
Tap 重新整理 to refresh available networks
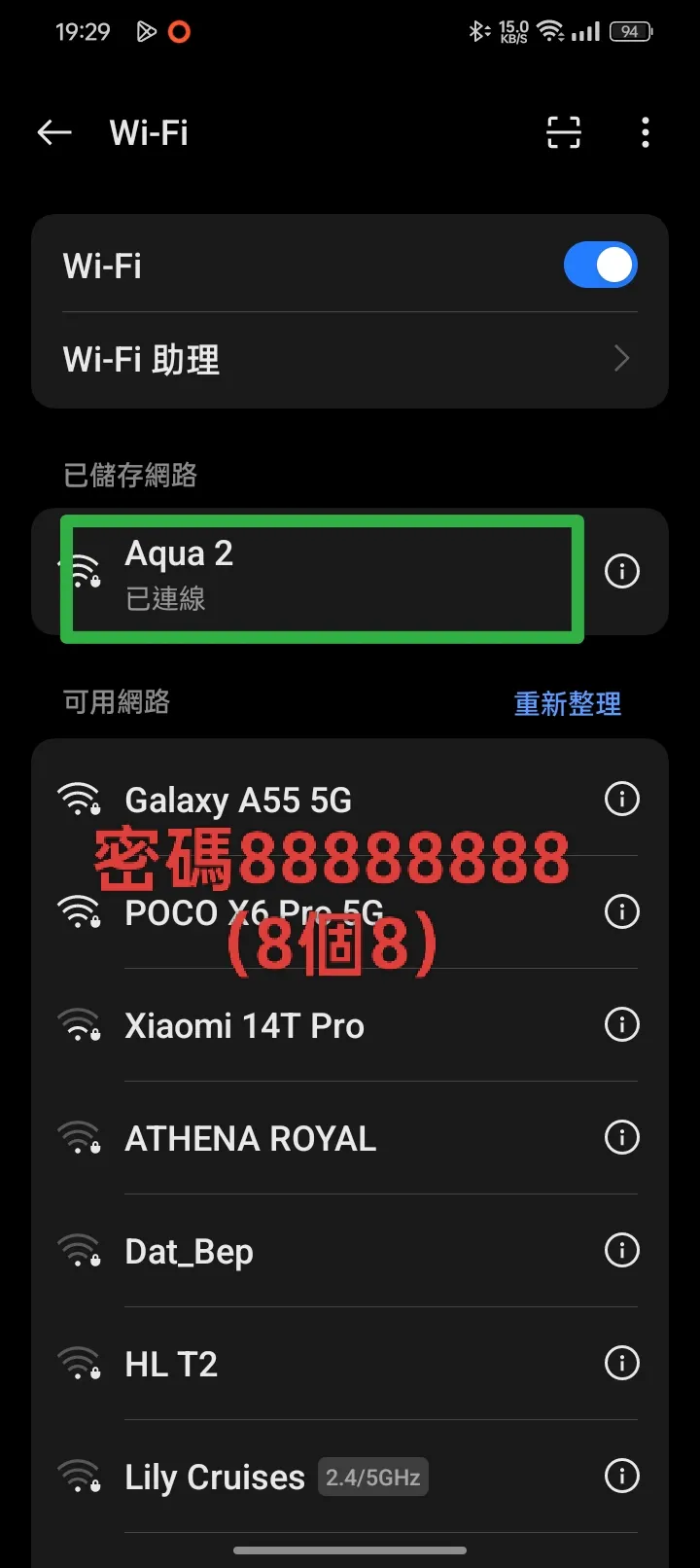pos(568,703)
